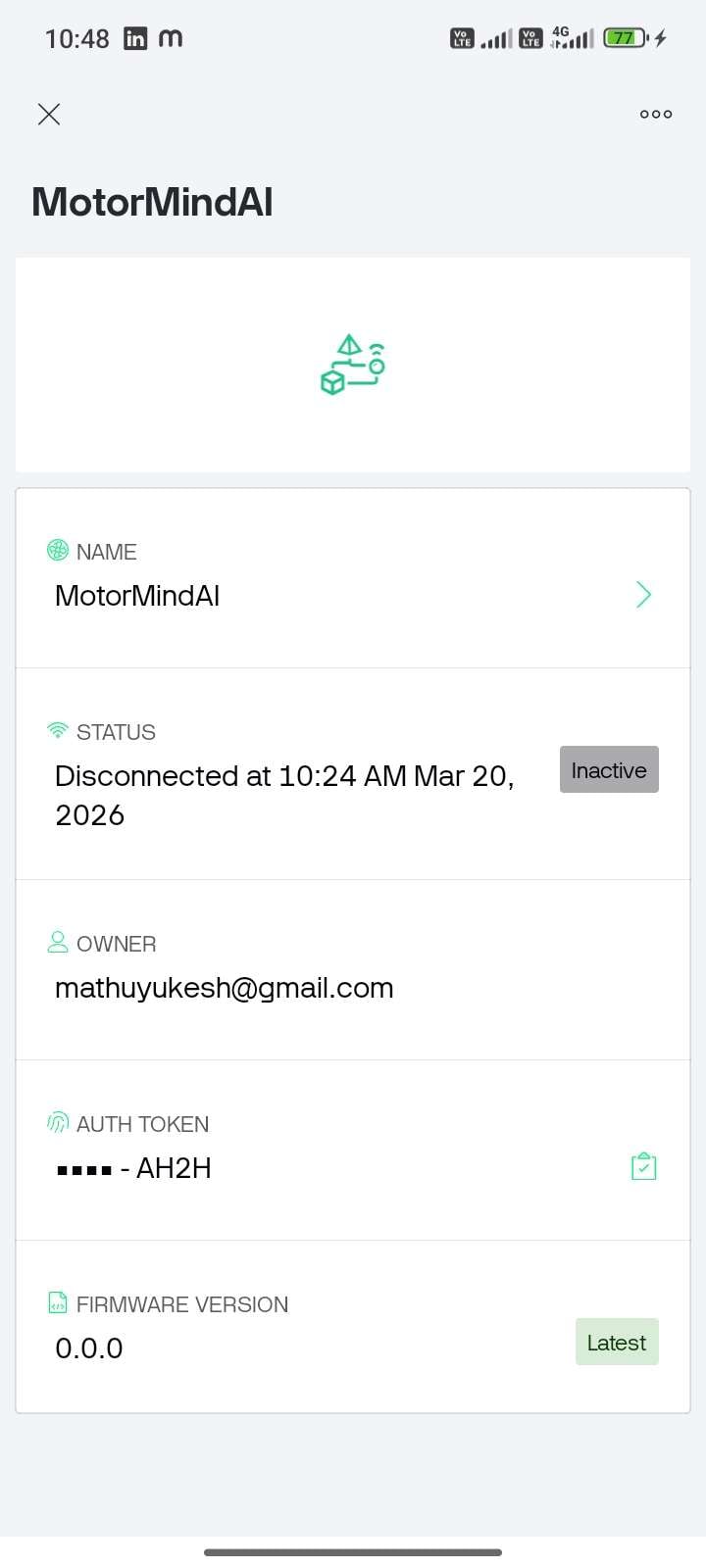Close the MotorMindAI device screen
This screenshot has width=706, height=1568.
pyautogui.click(x=49, y=115)
